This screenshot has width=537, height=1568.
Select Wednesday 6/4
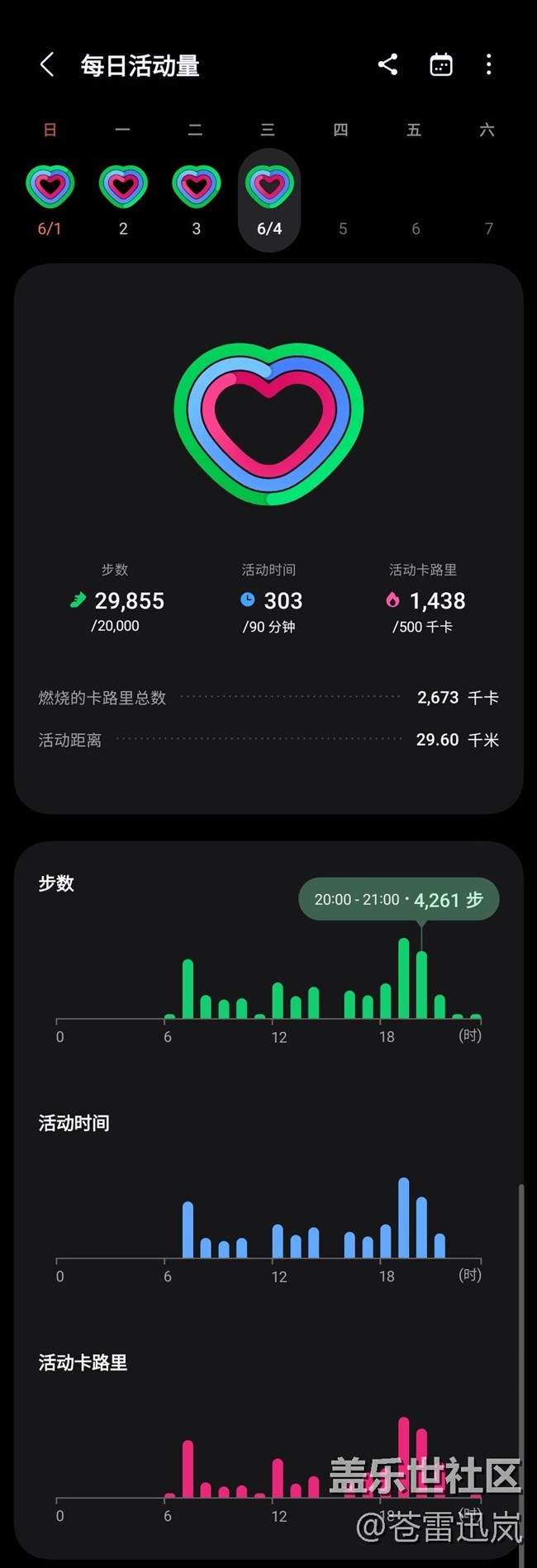(x=269, y=198)
